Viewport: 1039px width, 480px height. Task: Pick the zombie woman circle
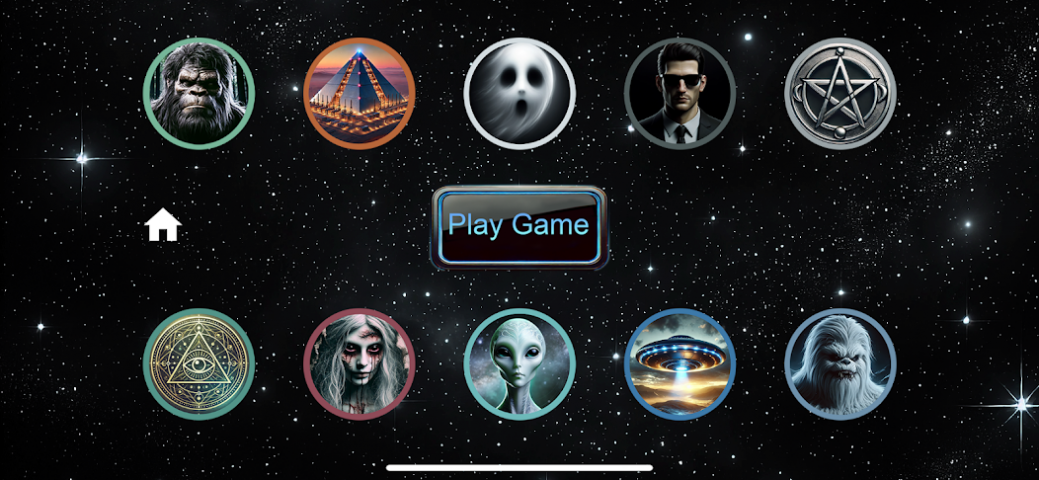click(359, 364)
